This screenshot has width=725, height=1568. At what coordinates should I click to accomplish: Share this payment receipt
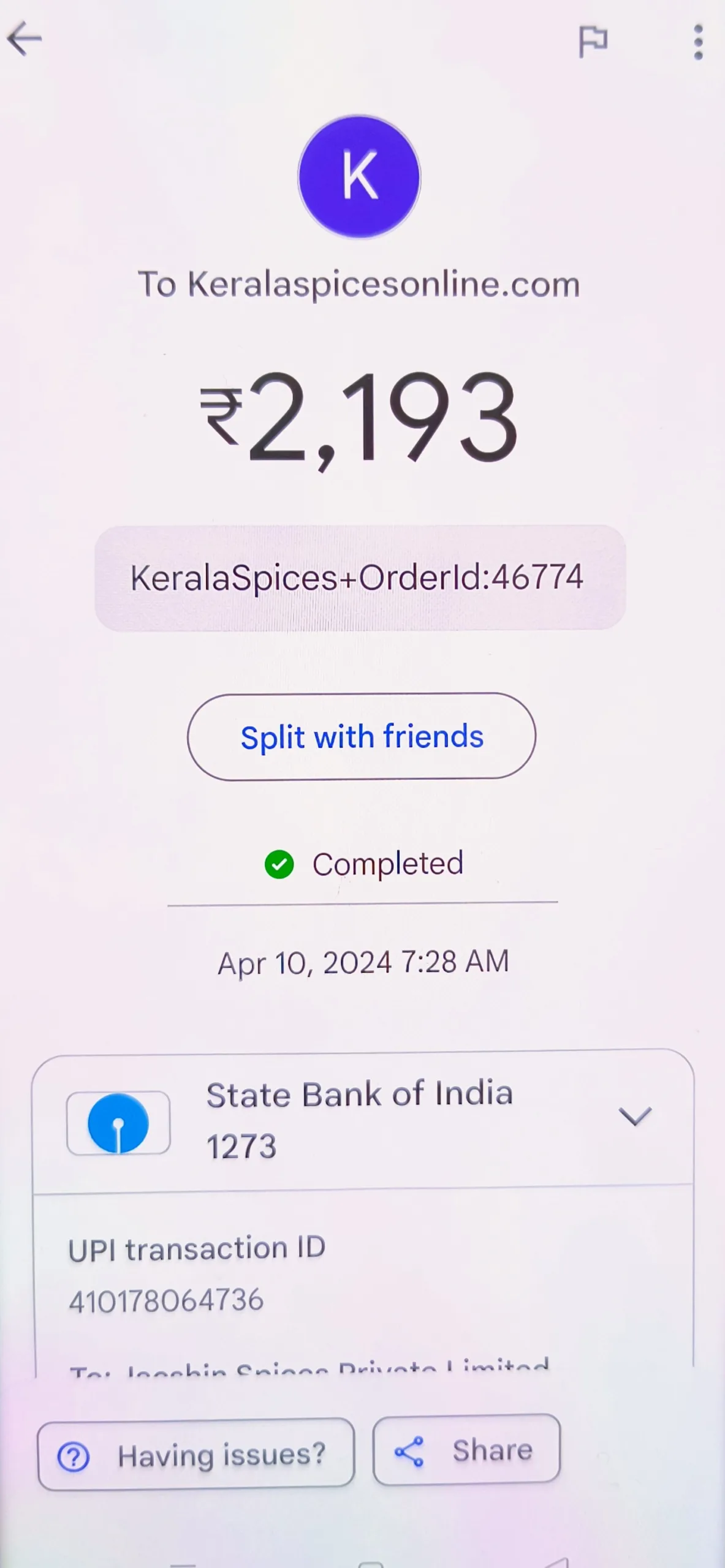[466, 1450]
